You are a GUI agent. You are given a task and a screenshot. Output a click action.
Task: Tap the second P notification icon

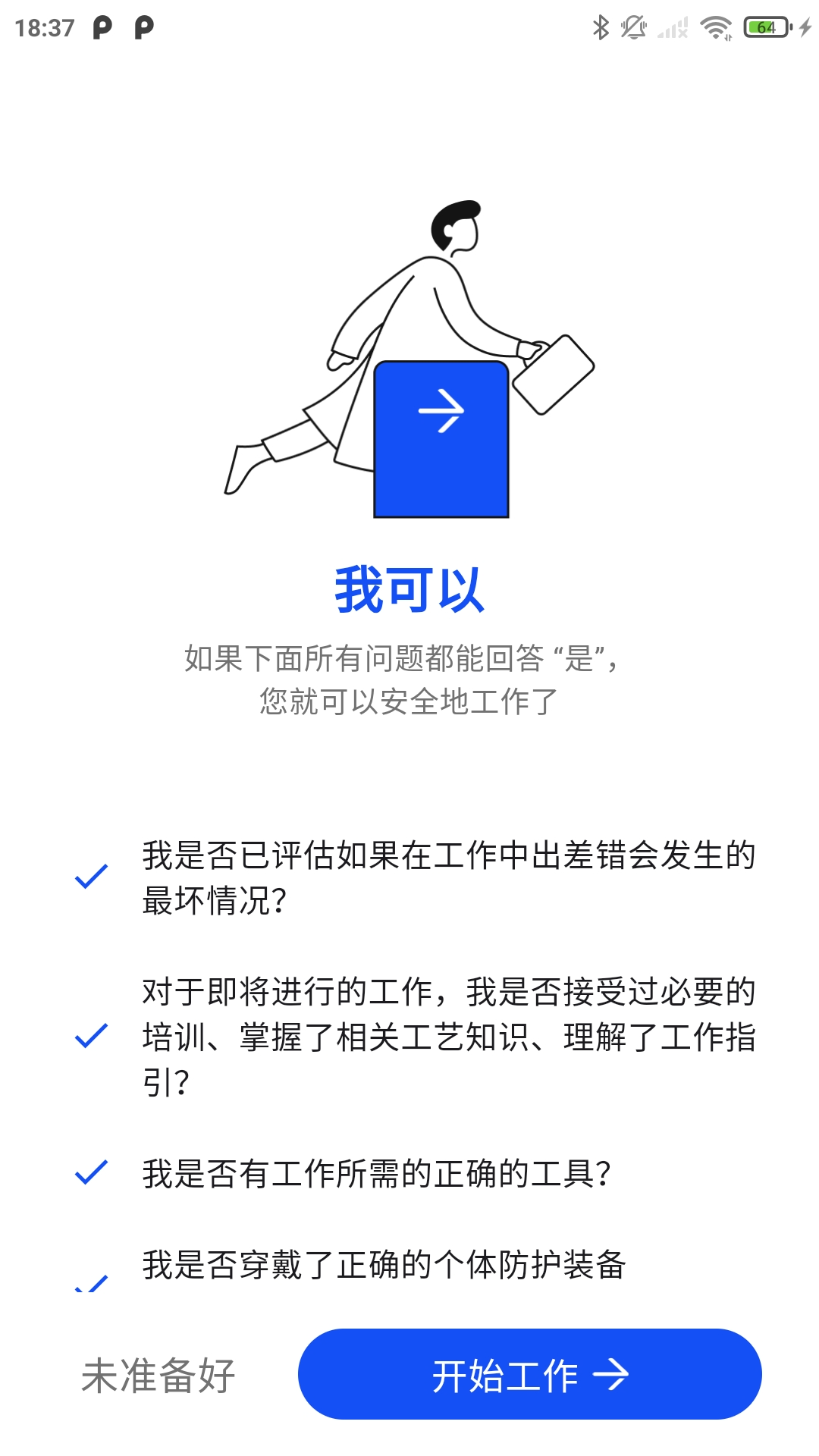point(144,27)
